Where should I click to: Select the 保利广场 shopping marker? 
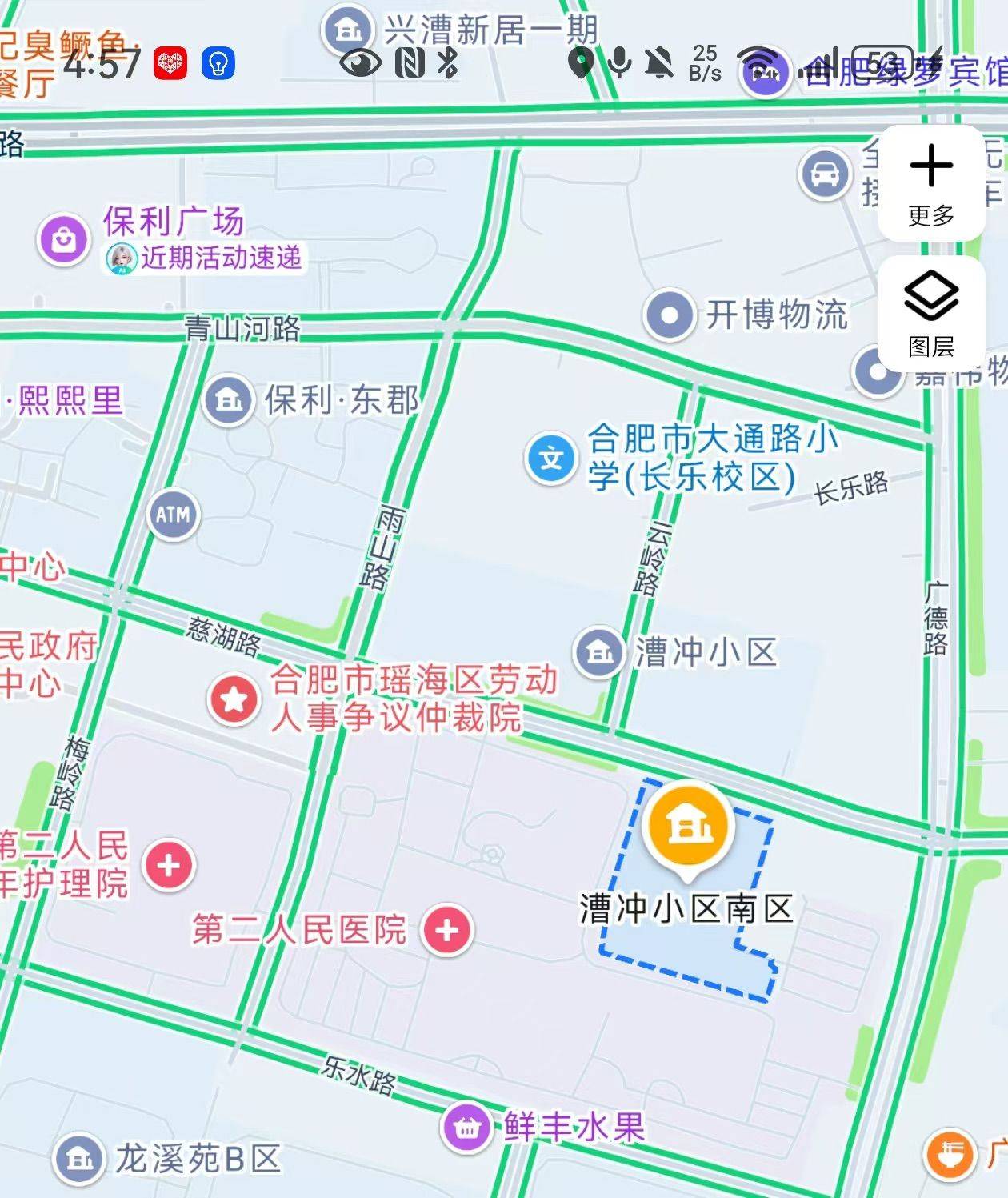64,239
